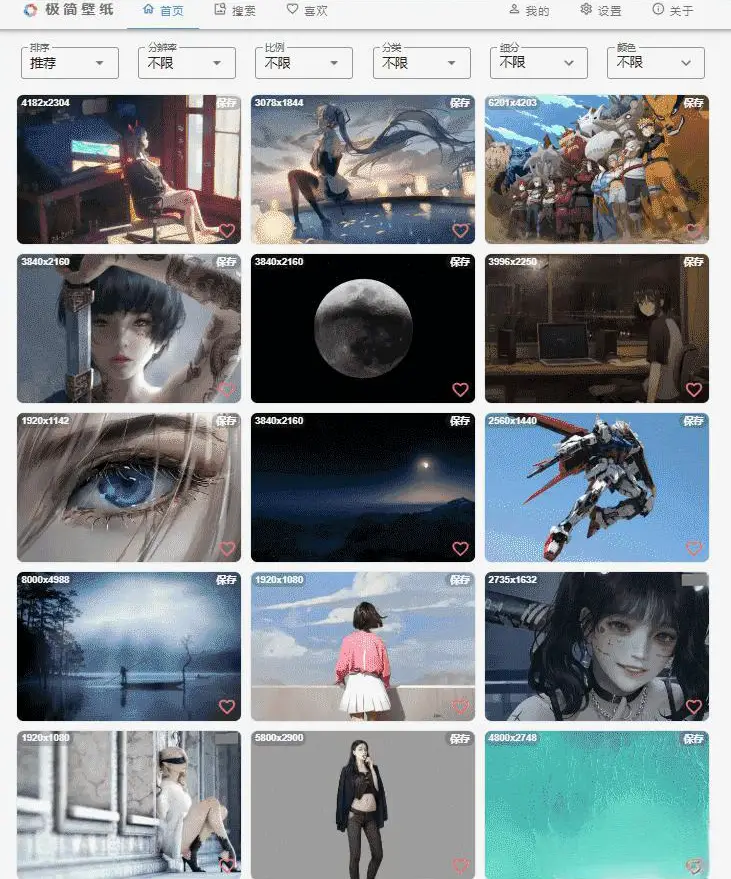Open the 1920x1142 blue eye wallpaper
This screenshot has width=731, height=879.
(128, 487)
